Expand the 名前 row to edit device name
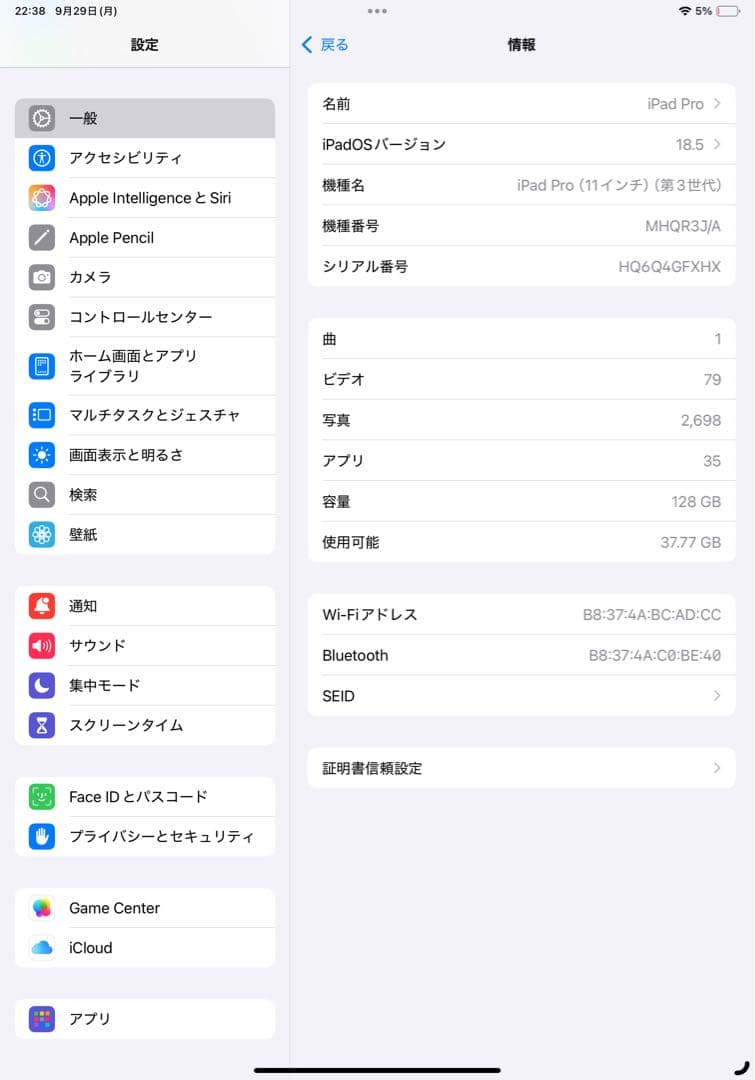Screen dimensions: 755x1080 coord(521,103)
